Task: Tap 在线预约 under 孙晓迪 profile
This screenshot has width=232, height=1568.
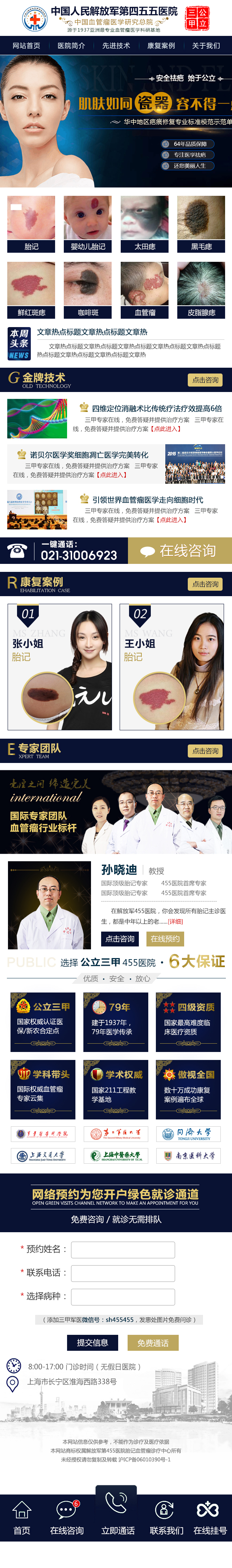Action: (x=165, y=938)
